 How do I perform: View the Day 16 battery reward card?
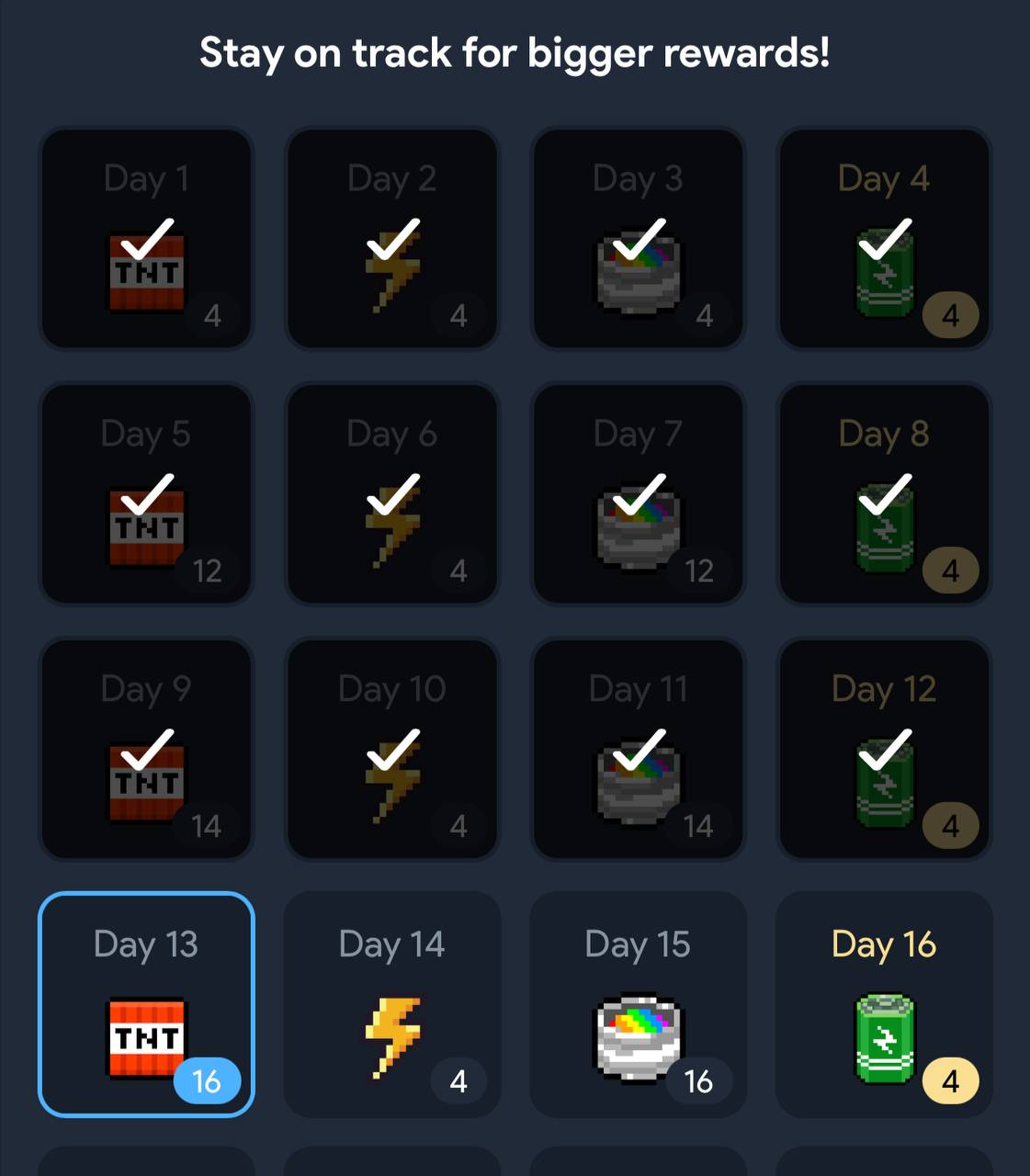tap(884, 1004)
